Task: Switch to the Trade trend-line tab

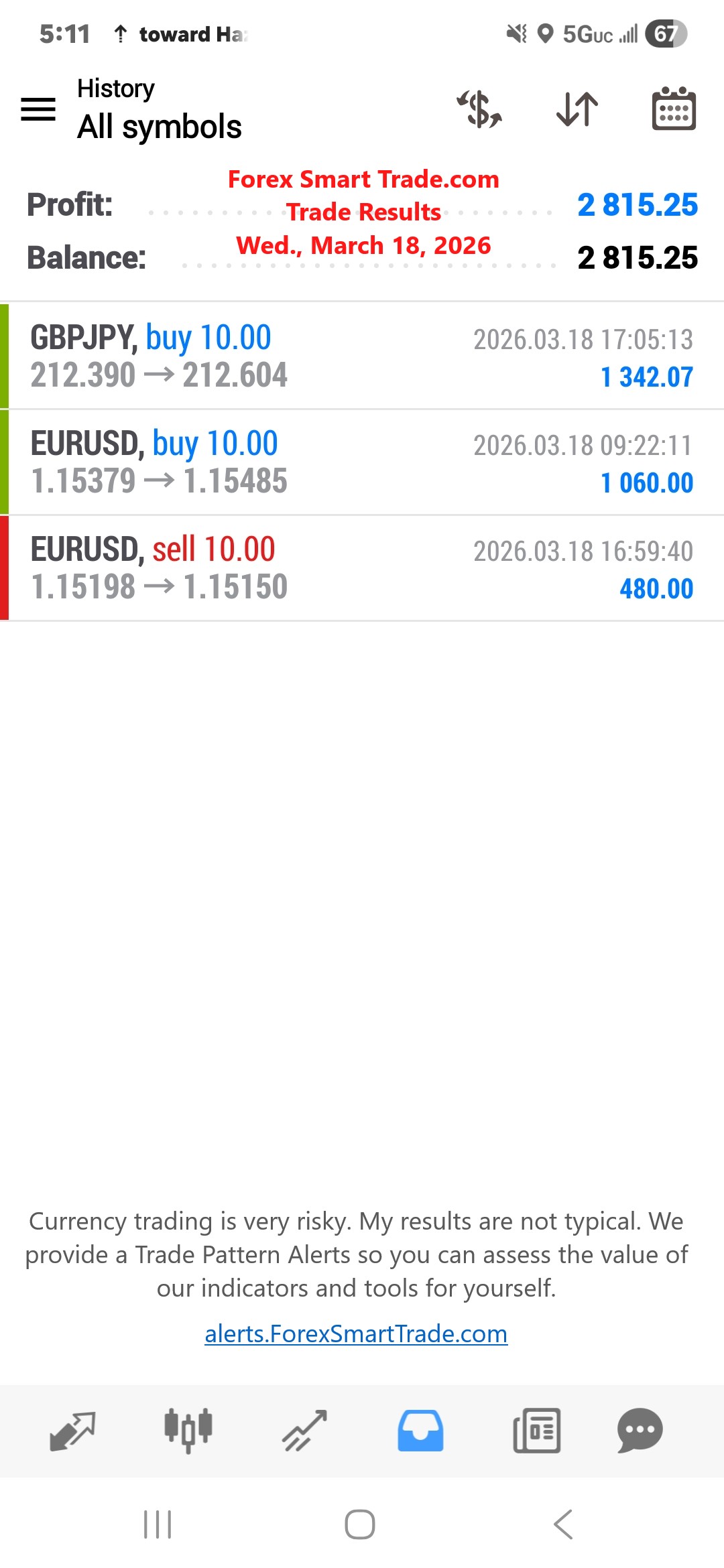Action: [304, 1431]
